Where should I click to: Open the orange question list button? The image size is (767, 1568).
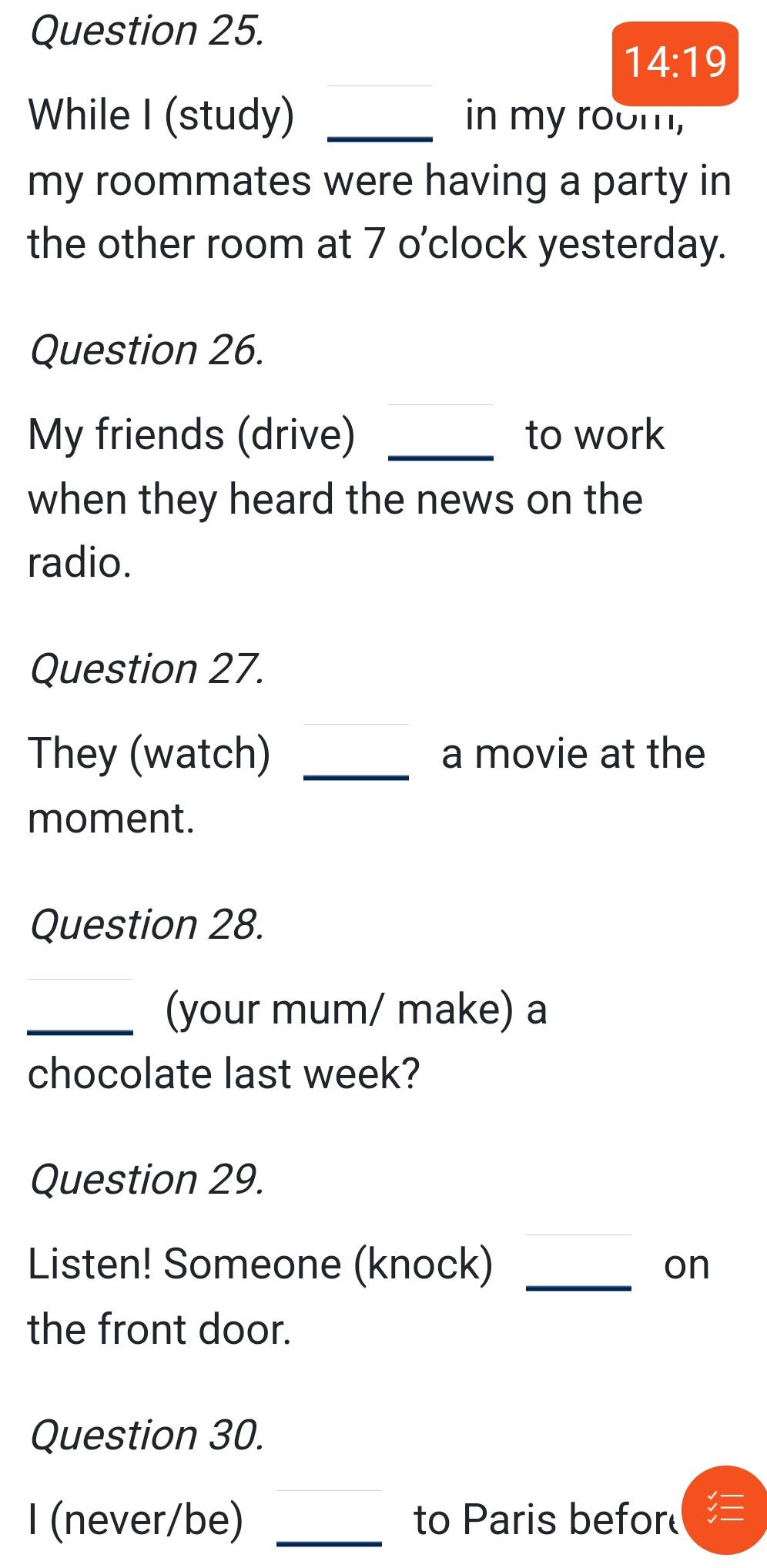725,1508
